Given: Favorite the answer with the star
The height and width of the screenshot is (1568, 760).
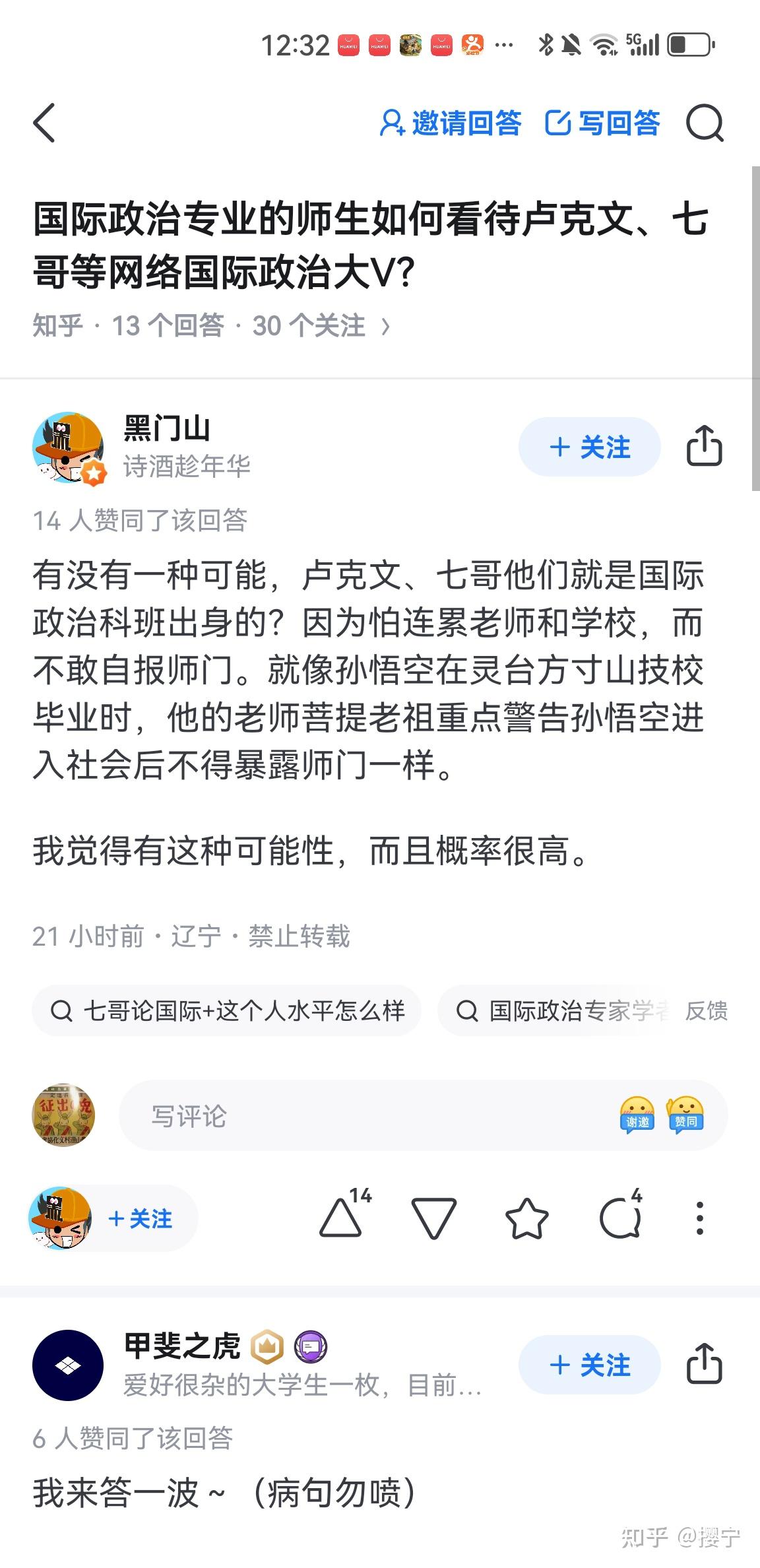Looking at the screenshot, I should click(x=526, y=1218).
